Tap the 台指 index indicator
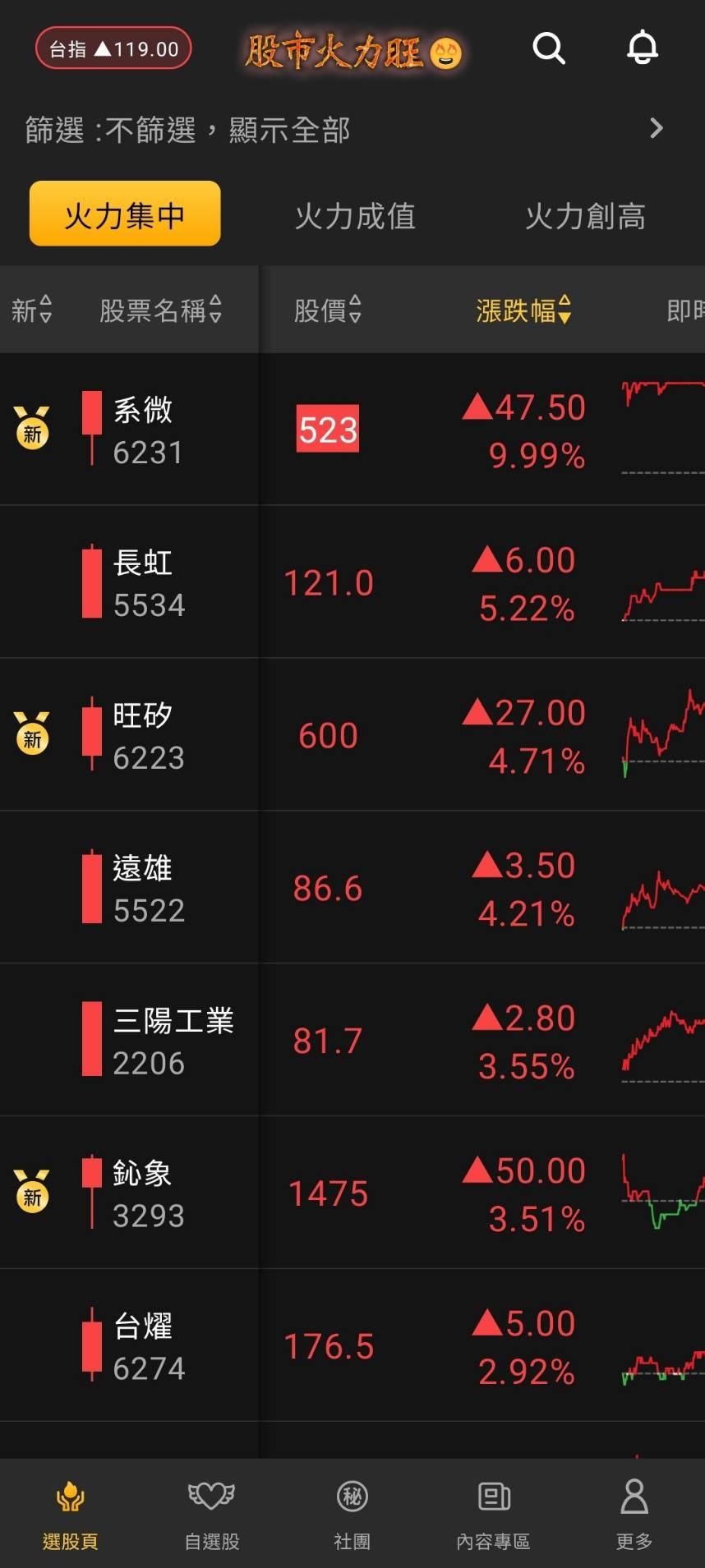 point(113,48)
